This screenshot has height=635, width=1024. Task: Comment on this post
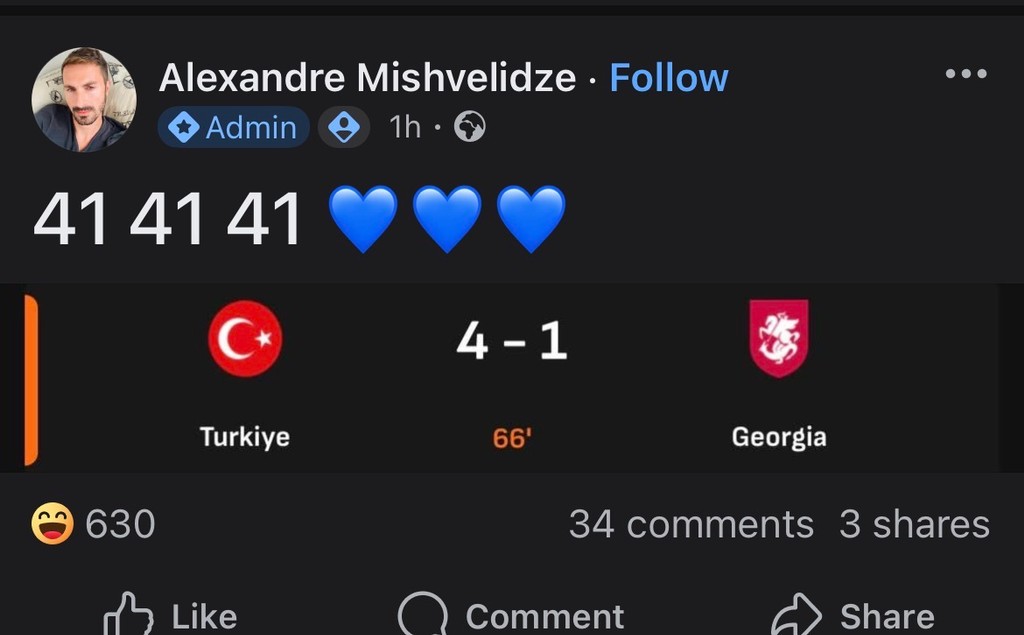(x=511, y=615)
